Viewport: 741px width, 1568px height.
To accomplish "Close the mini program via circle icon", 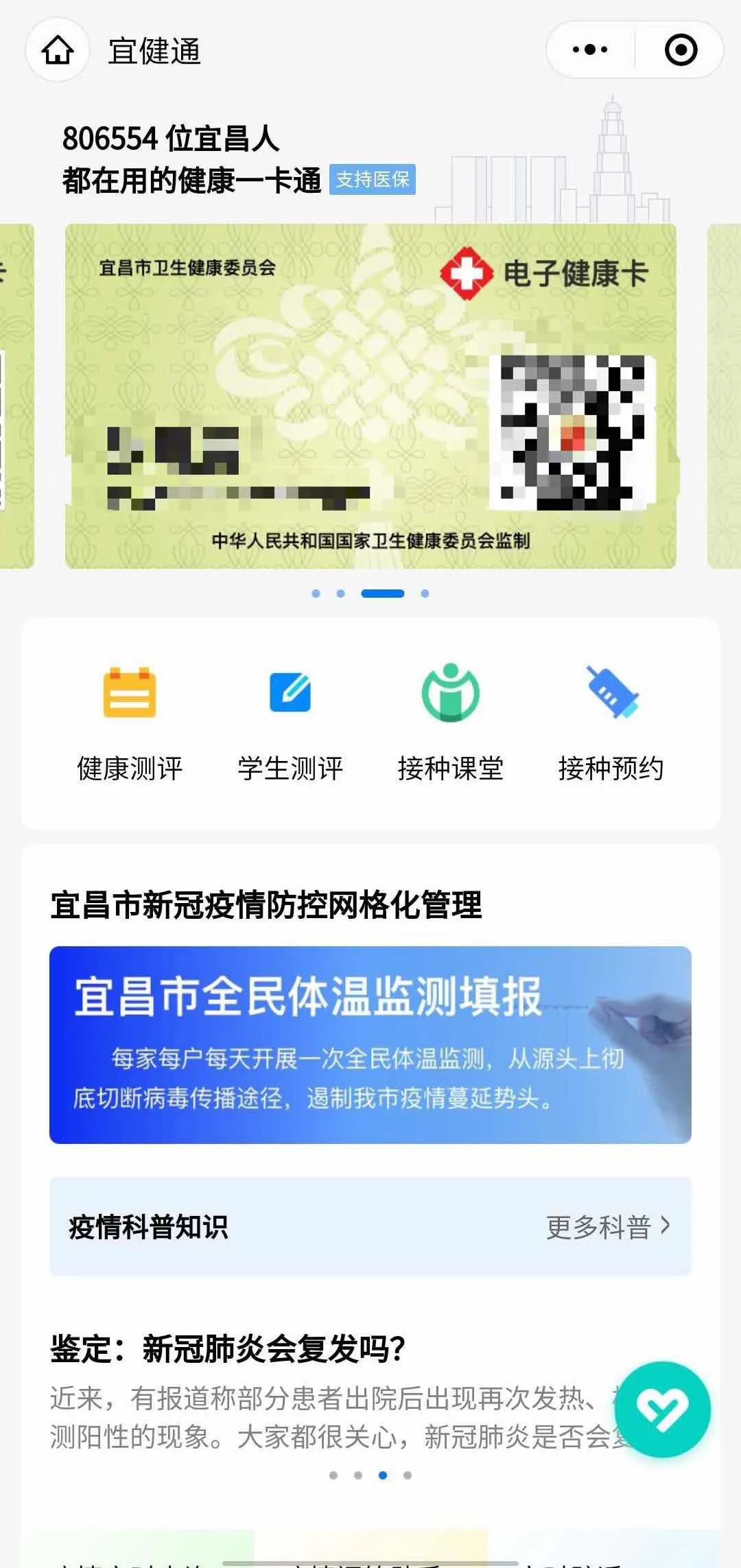I will tap(681, 49).
